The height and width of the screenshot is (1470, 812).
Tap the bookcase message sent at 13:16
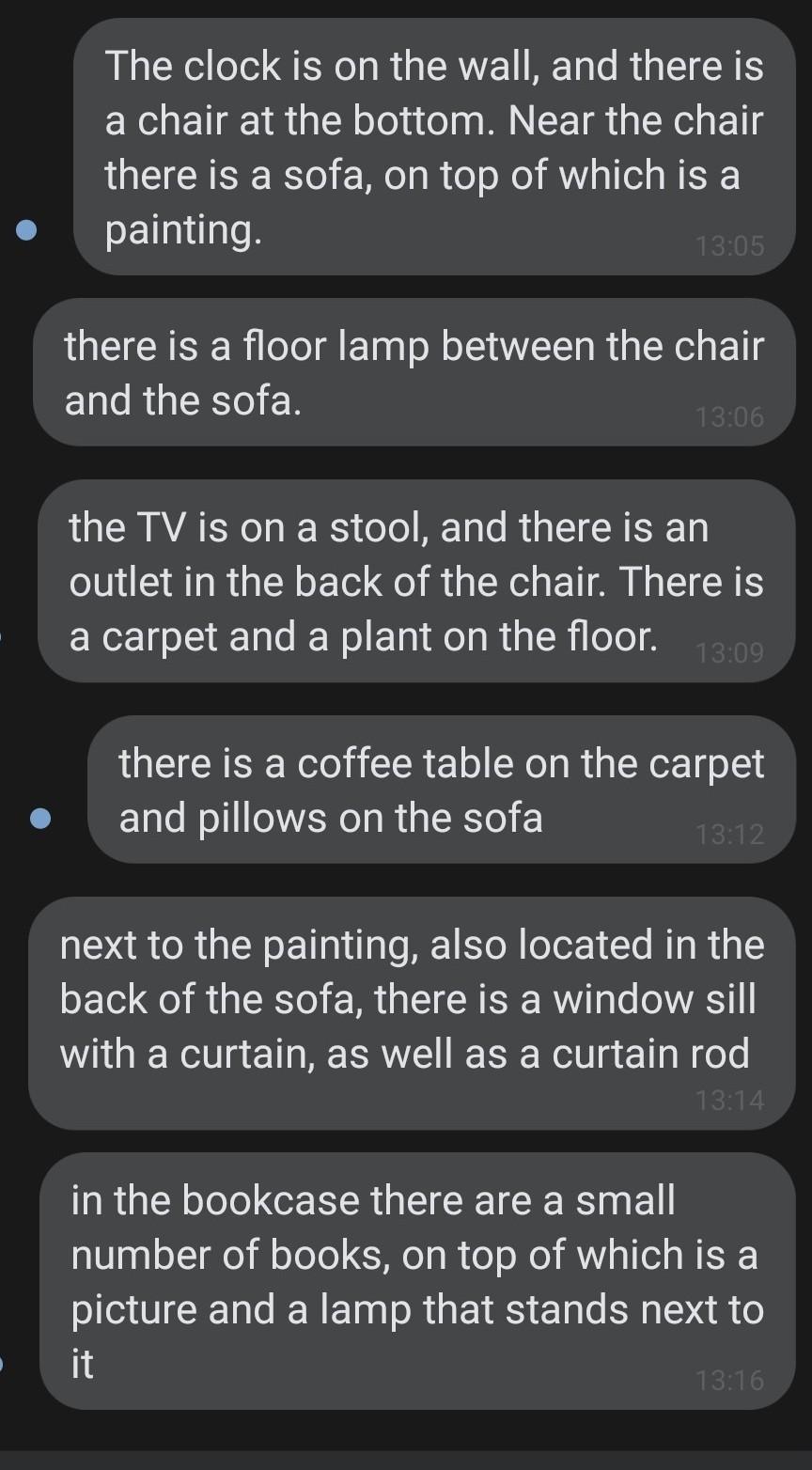coord(417,1281)
